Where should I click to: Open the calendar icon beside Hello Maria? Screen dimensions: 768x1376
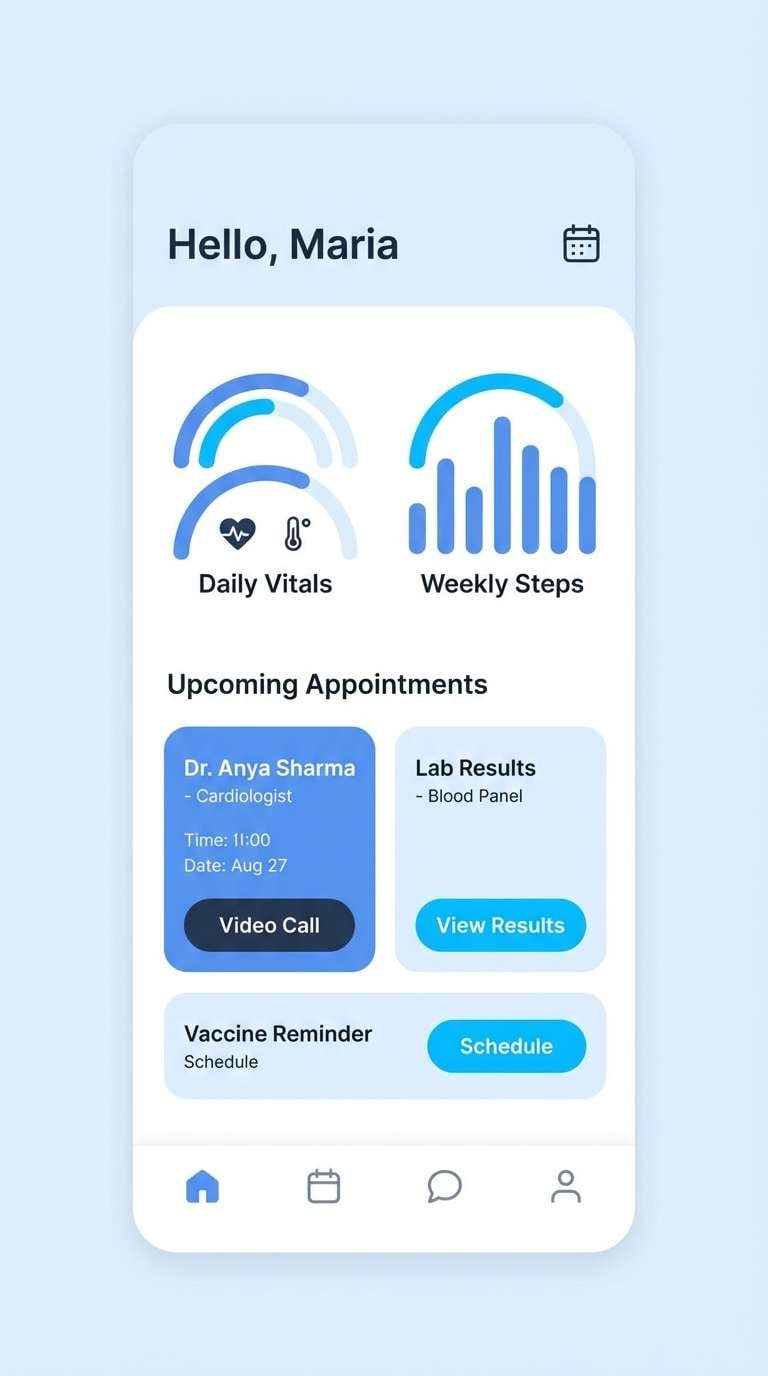point(579,243)
